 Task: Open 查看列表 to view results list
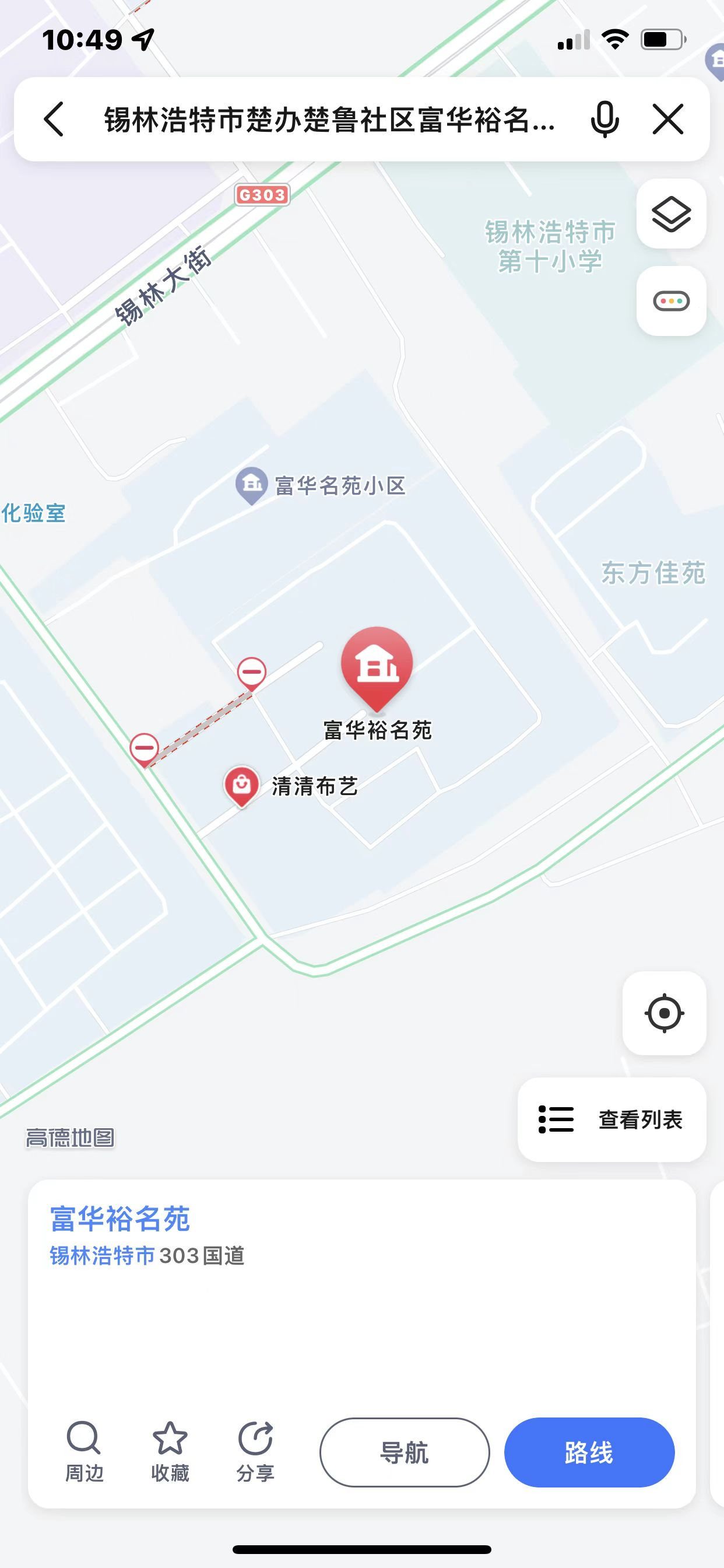pyautogui.click(x=611, y=1119)
